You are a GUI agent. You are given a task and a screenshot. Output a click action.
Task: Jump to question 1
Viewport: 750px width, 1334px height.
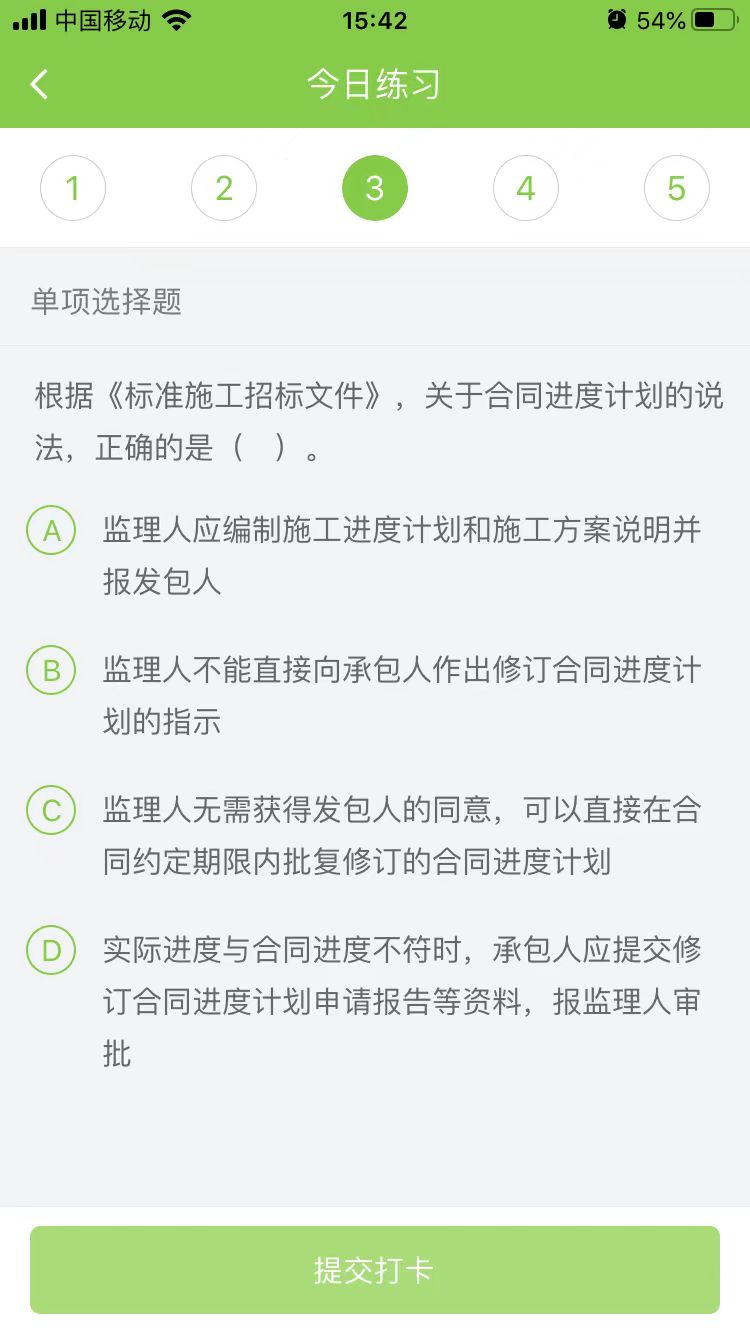(73, 188)
